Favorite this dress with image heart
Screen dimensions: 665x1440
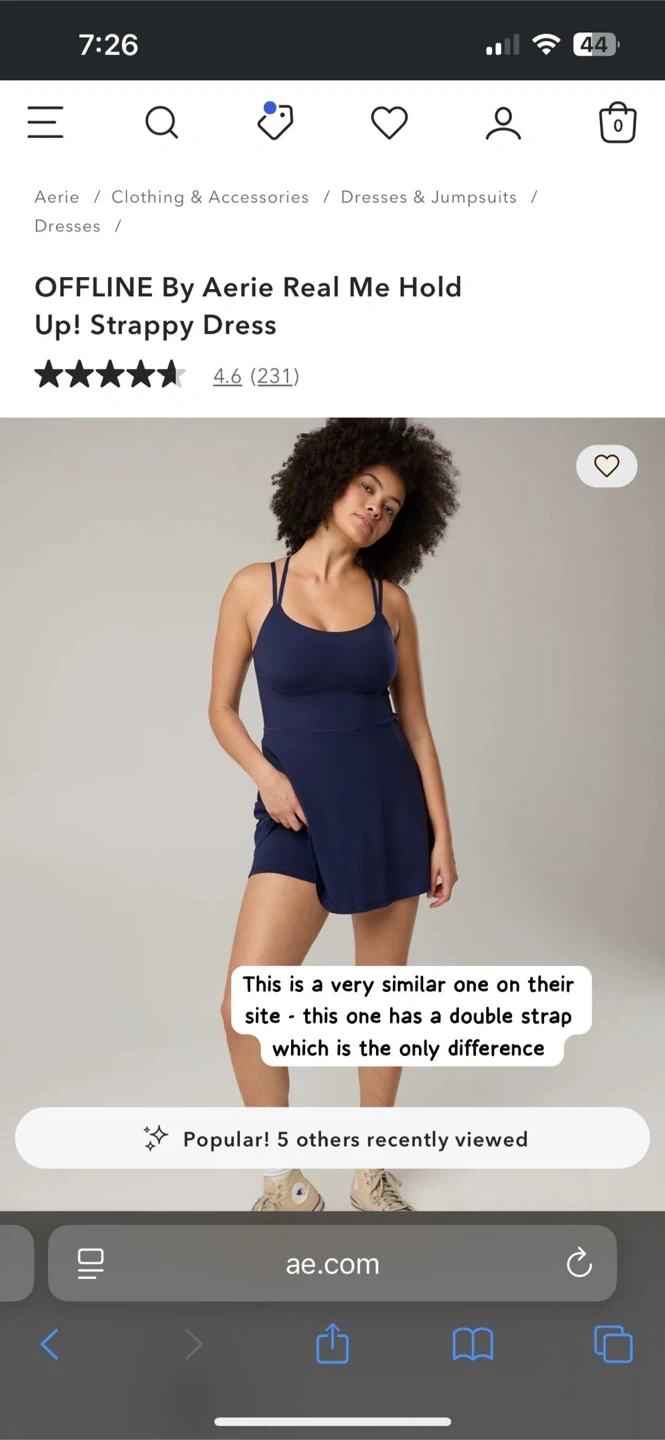point(606,466)
